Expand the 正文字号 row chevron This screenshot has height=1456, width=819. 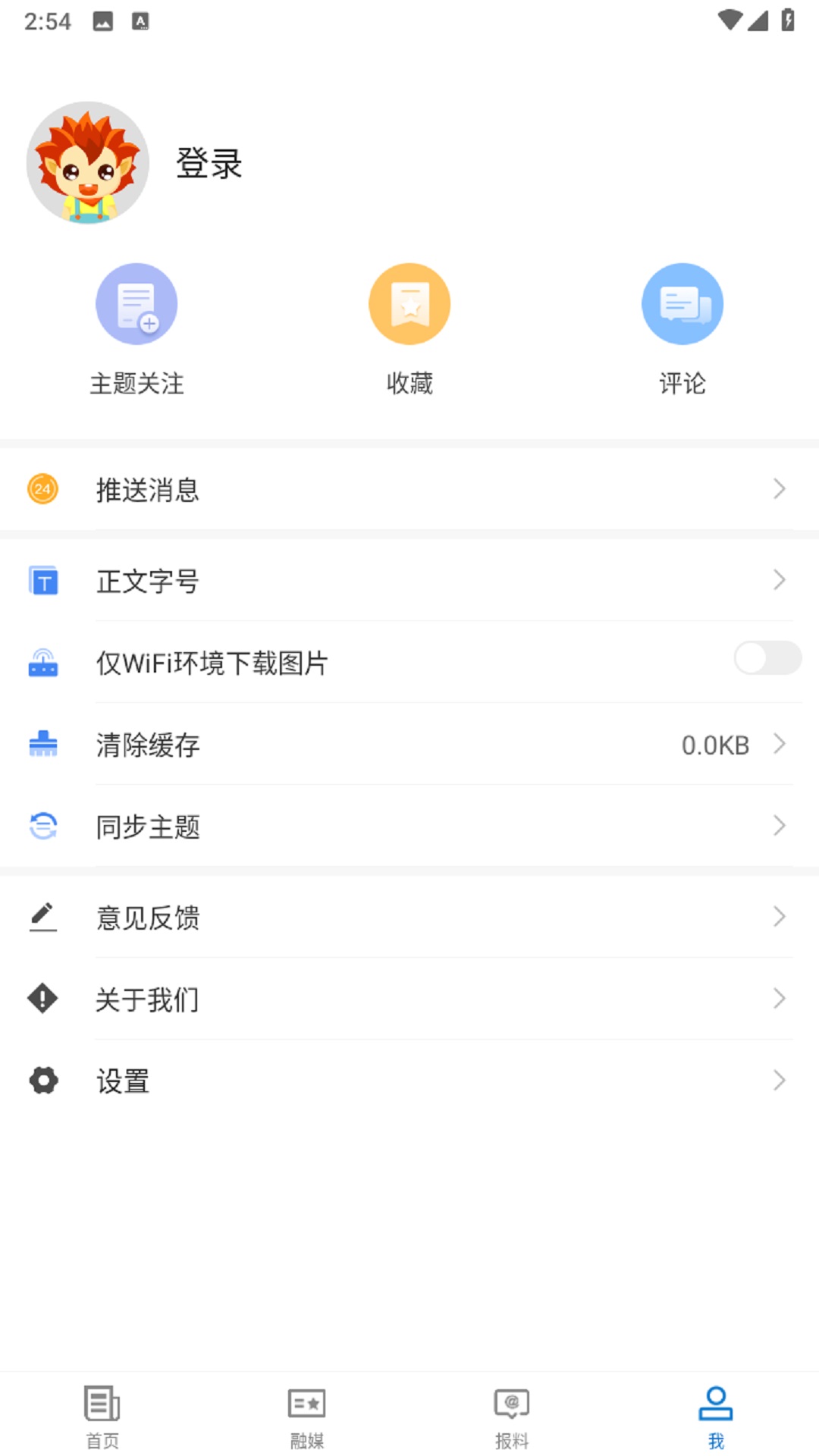click(779, 581)
